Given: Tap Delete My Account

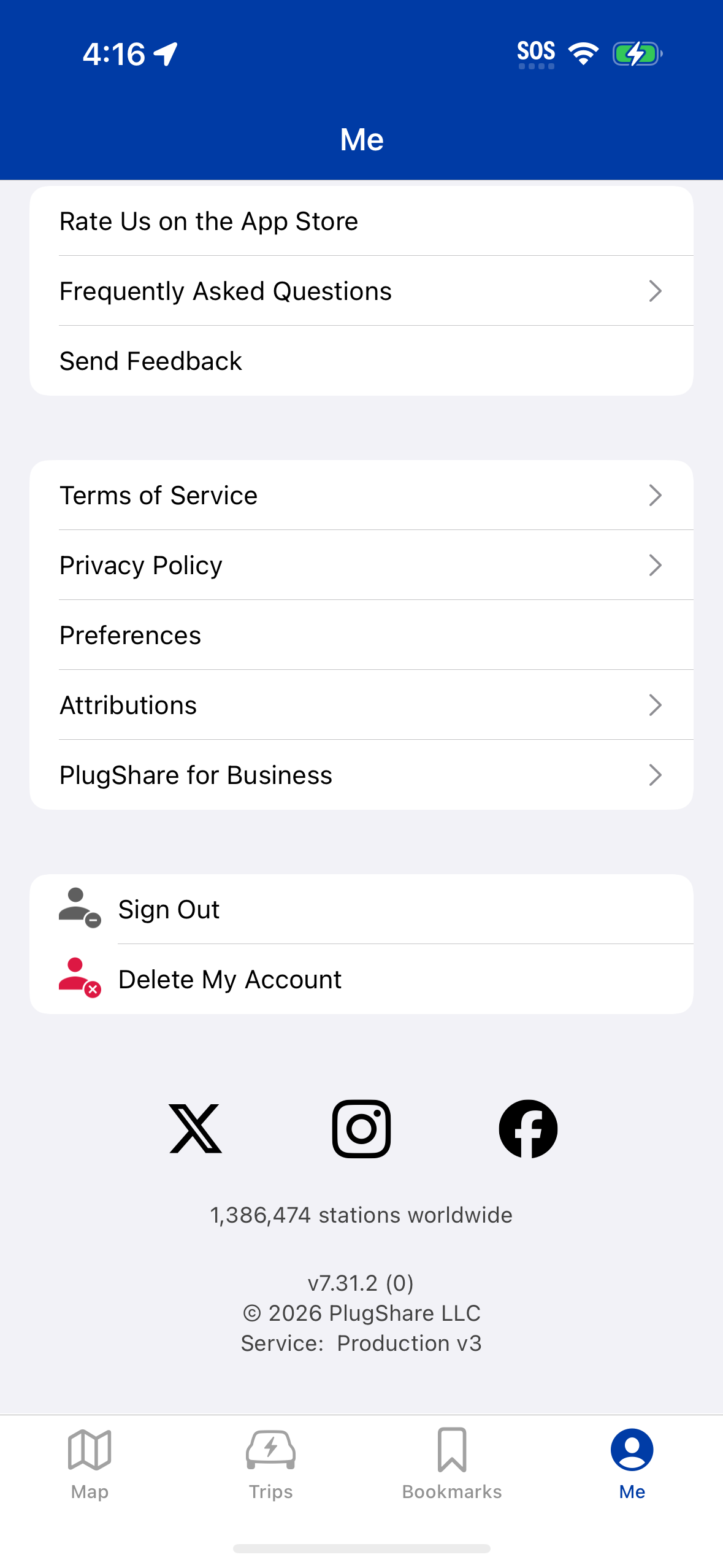Looking at the screenshot, I should (361, 980).
